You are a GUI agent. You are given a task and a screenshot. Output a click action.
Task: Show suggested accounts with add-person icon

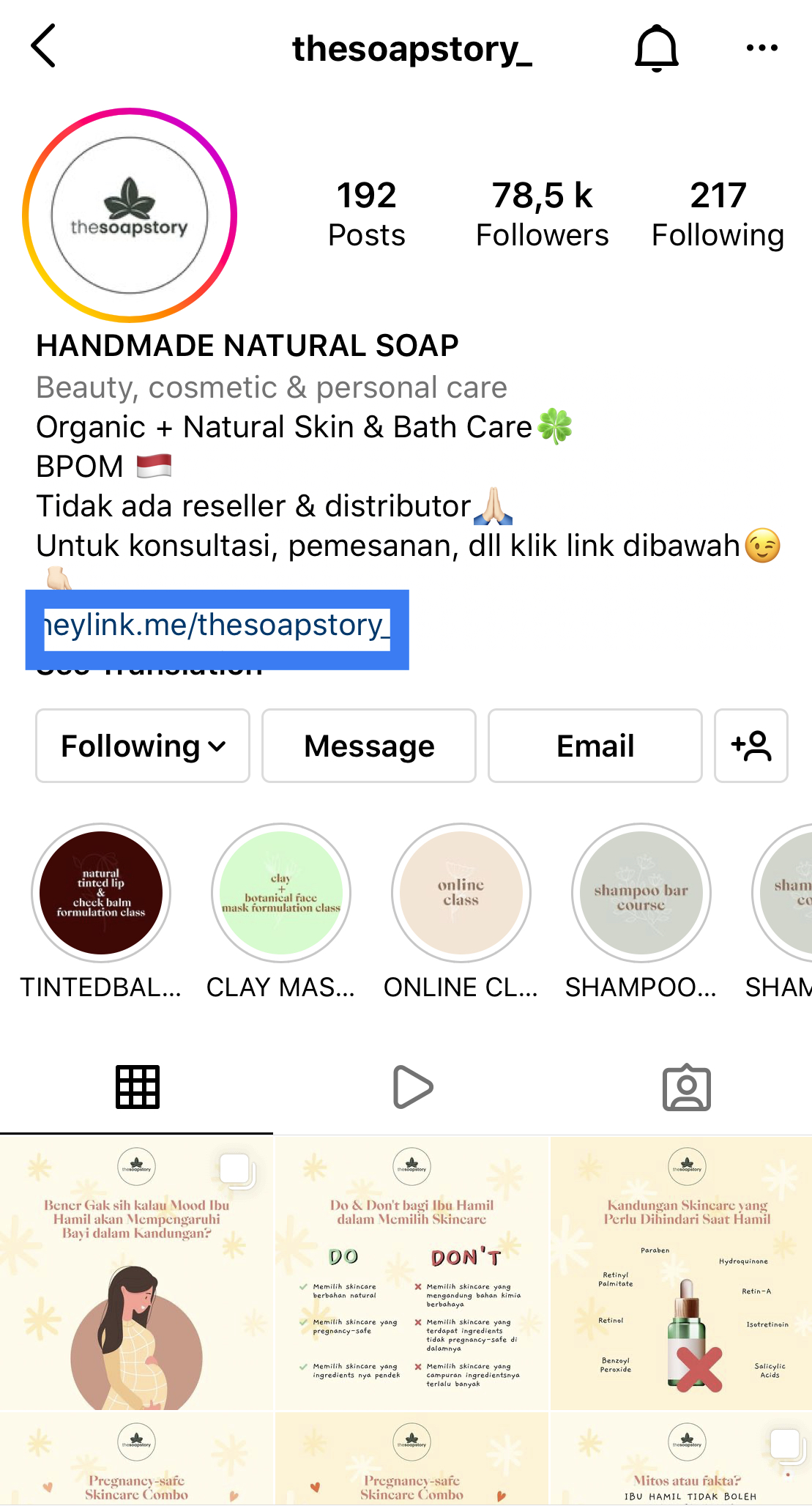(x=750, y=746)
